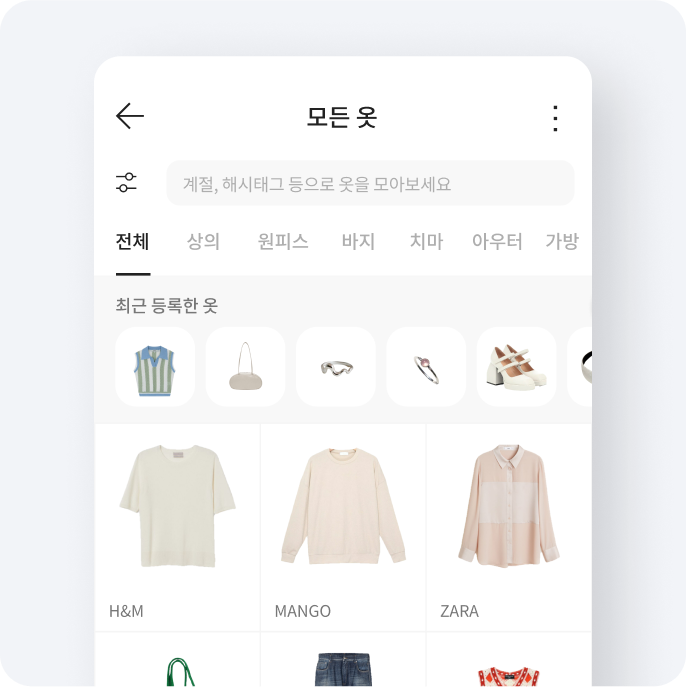Switch to the 전체 tab
The height and width of the screenshot is (687, 686).
point(133,242)
